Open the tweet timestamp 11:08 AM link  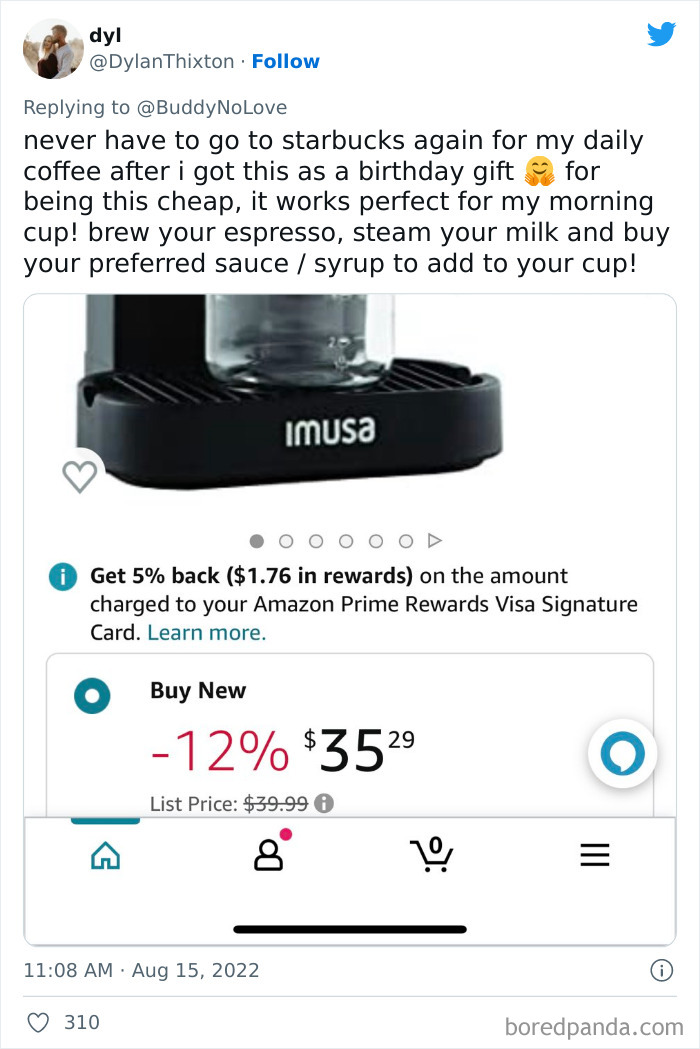point(140,970)
